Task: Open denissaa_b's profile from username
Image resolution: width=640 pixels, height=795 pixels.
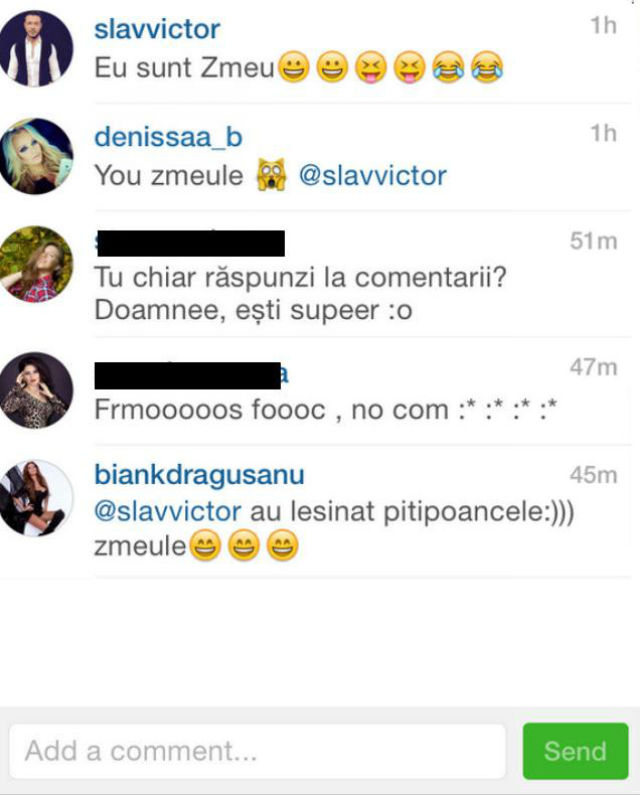Action: coord(168,137)
